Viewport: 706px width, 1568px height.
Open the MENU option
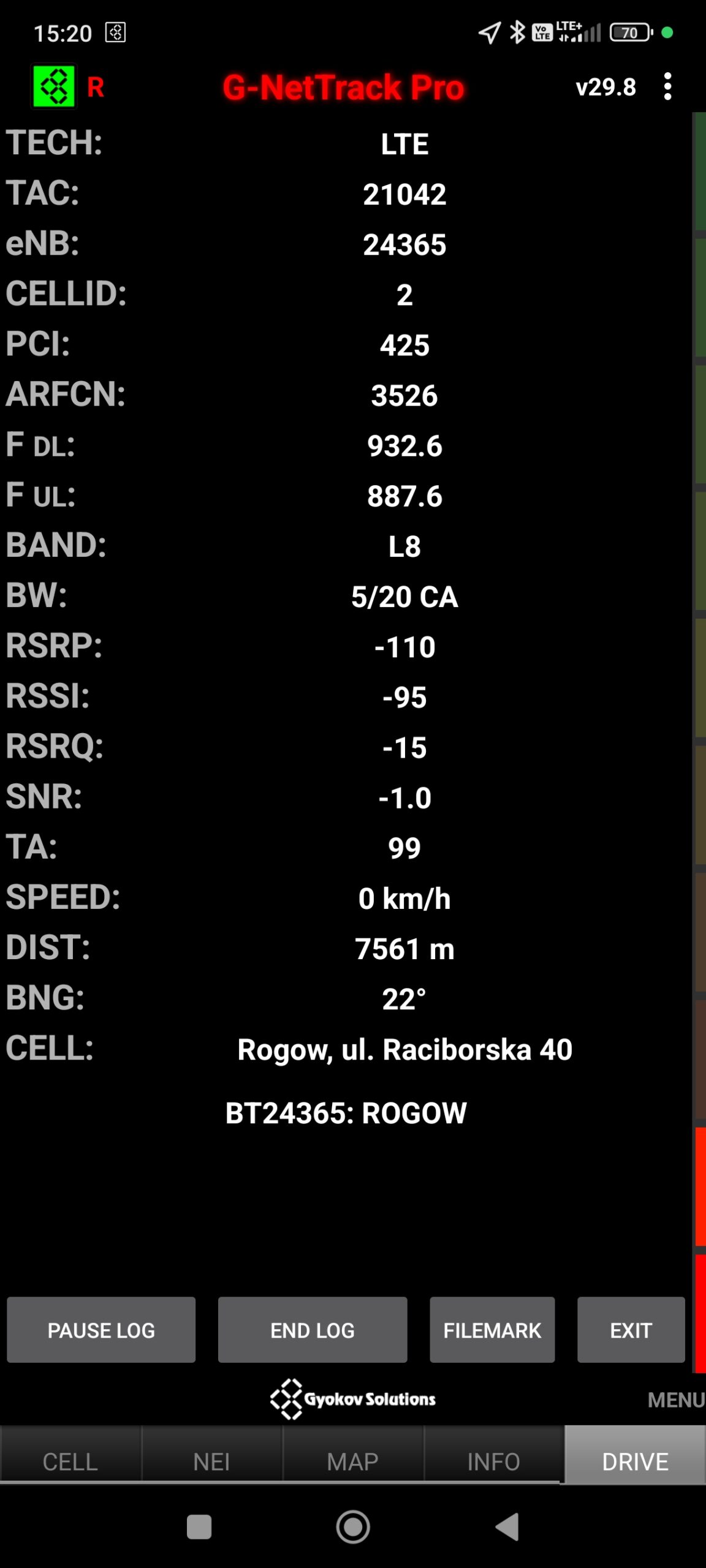tap(675, 1400)
